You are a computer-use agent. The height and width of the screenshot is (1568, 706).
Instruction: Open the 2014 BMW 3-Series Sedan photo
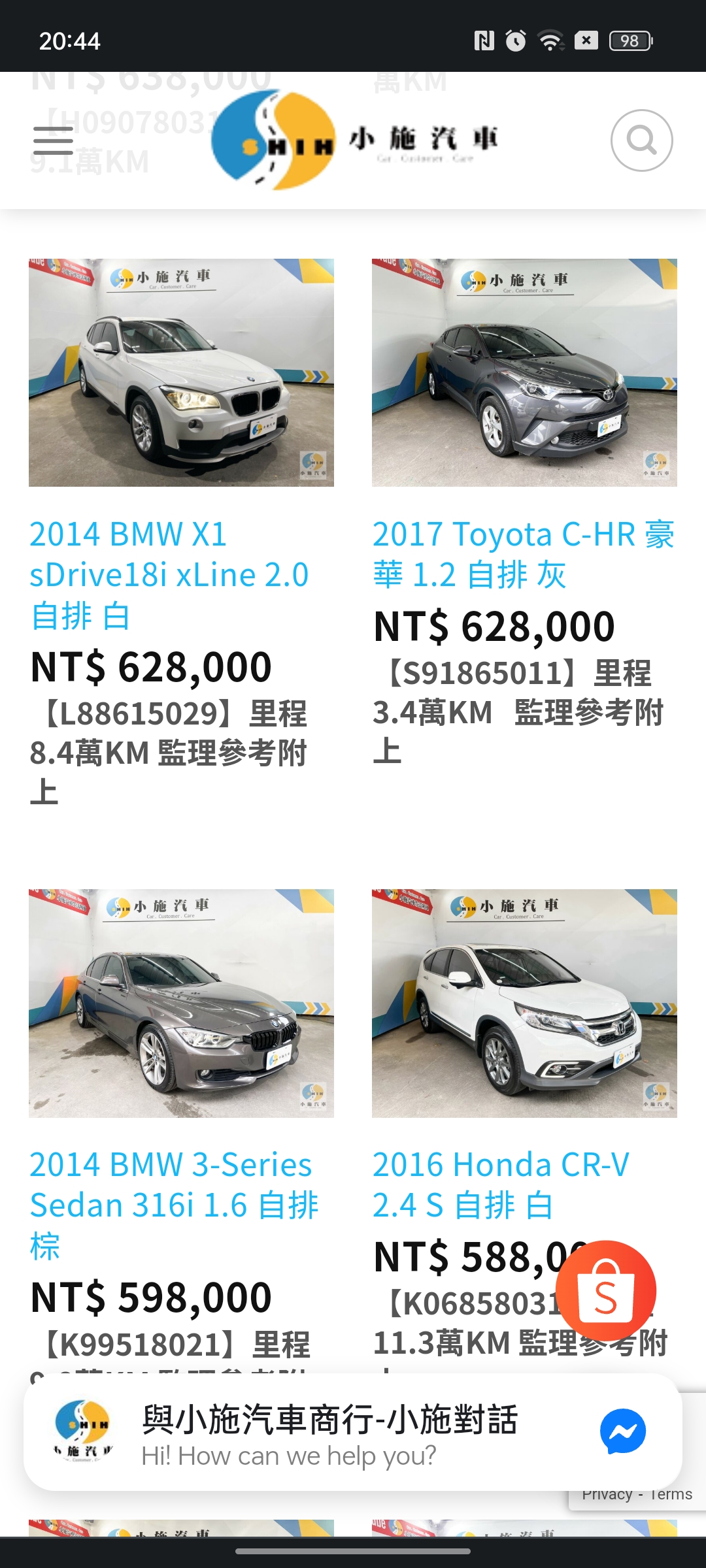click(x=181, y=1003)
